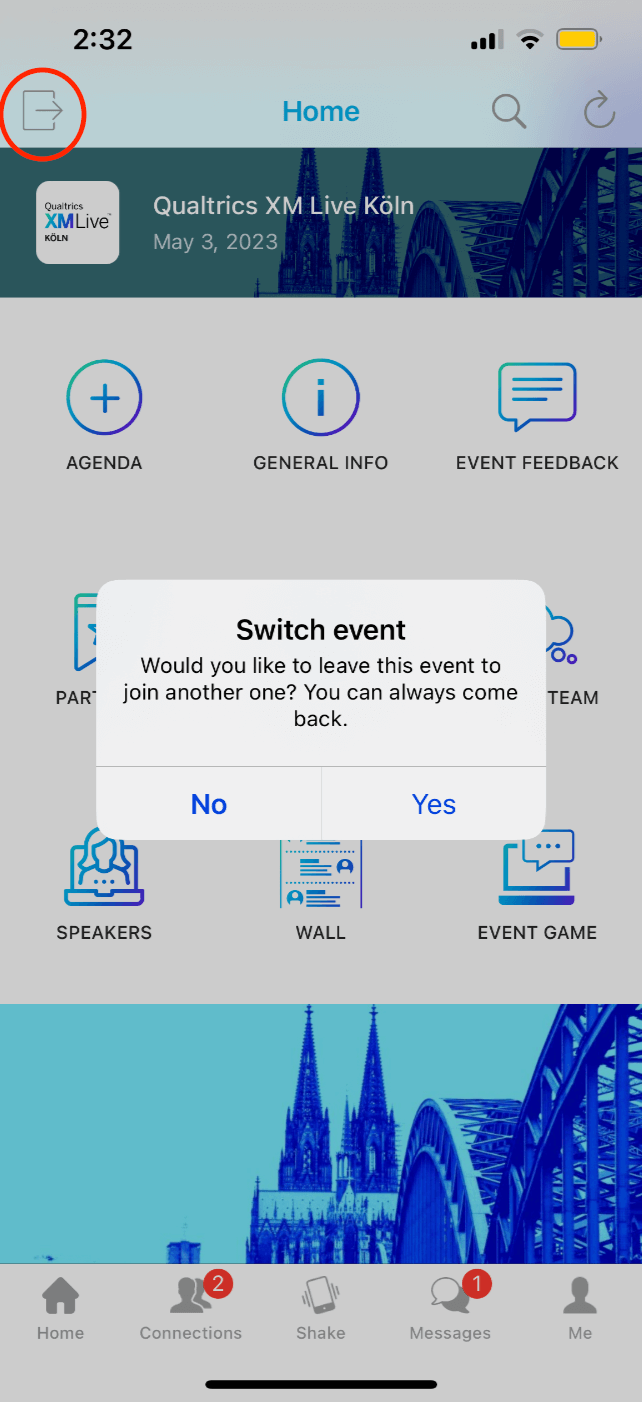Tap the exit event icon

[42, 110]
